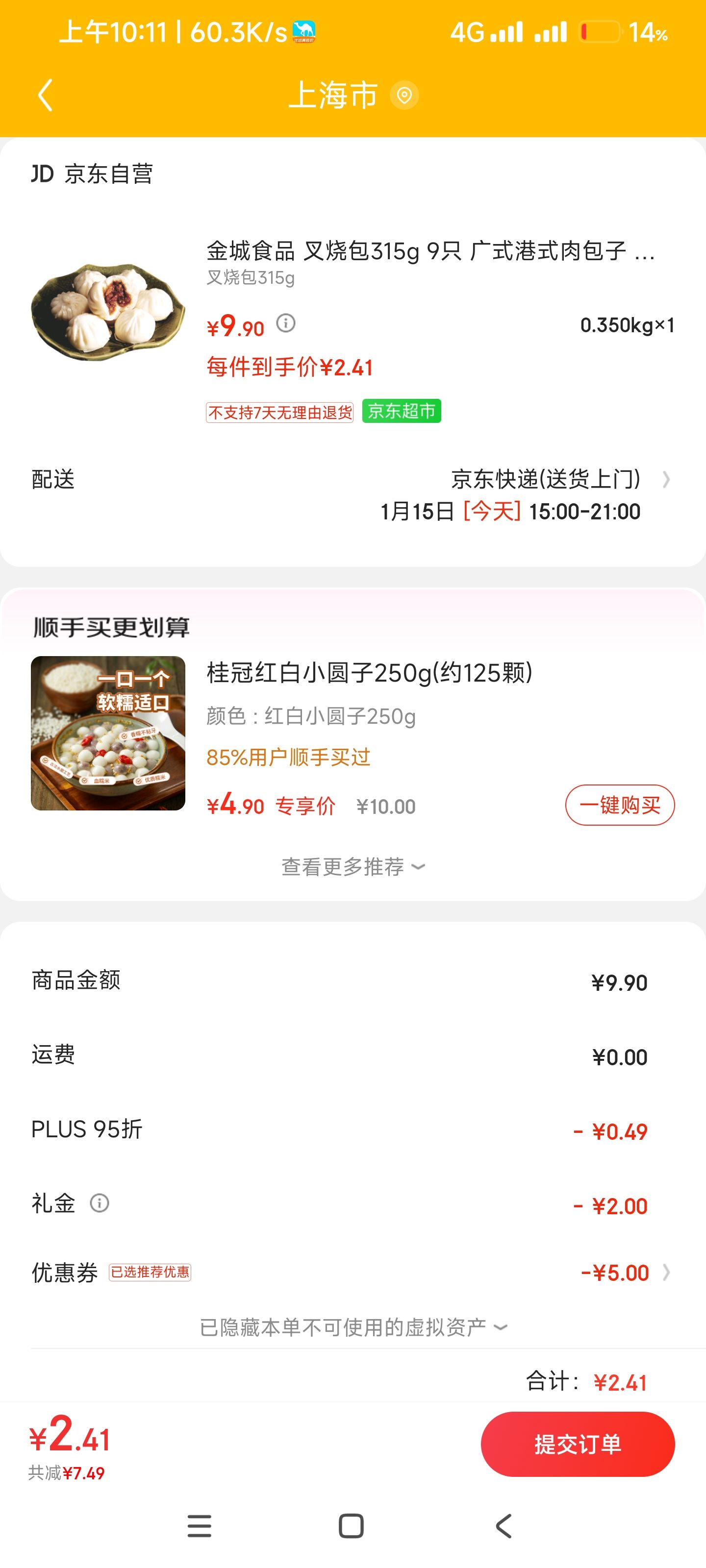Expand 查看更多推荐

click(x=353, y=866)
